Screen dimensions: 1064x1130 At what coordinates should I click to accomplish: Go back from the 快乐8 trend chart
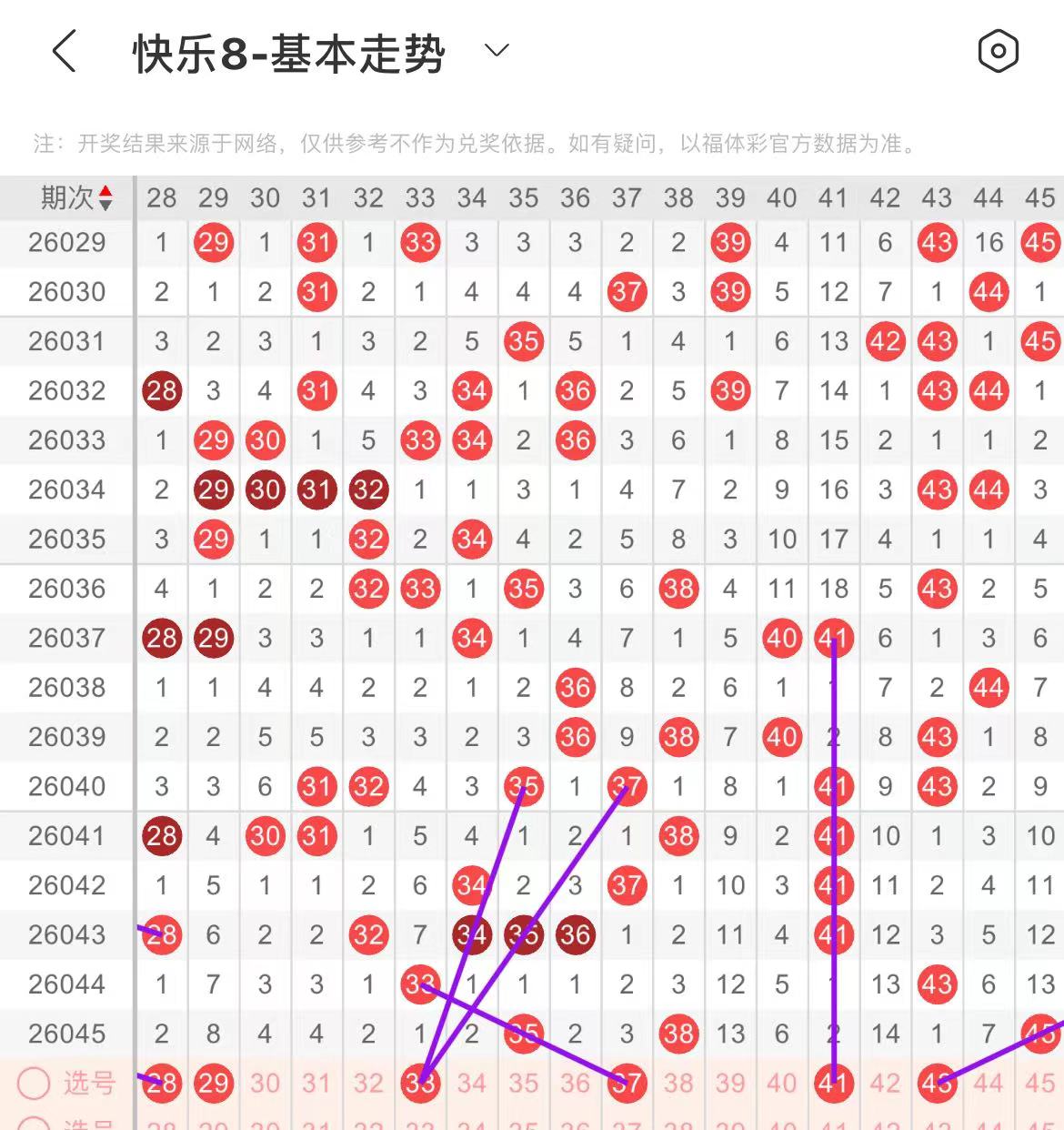(64, 51)
